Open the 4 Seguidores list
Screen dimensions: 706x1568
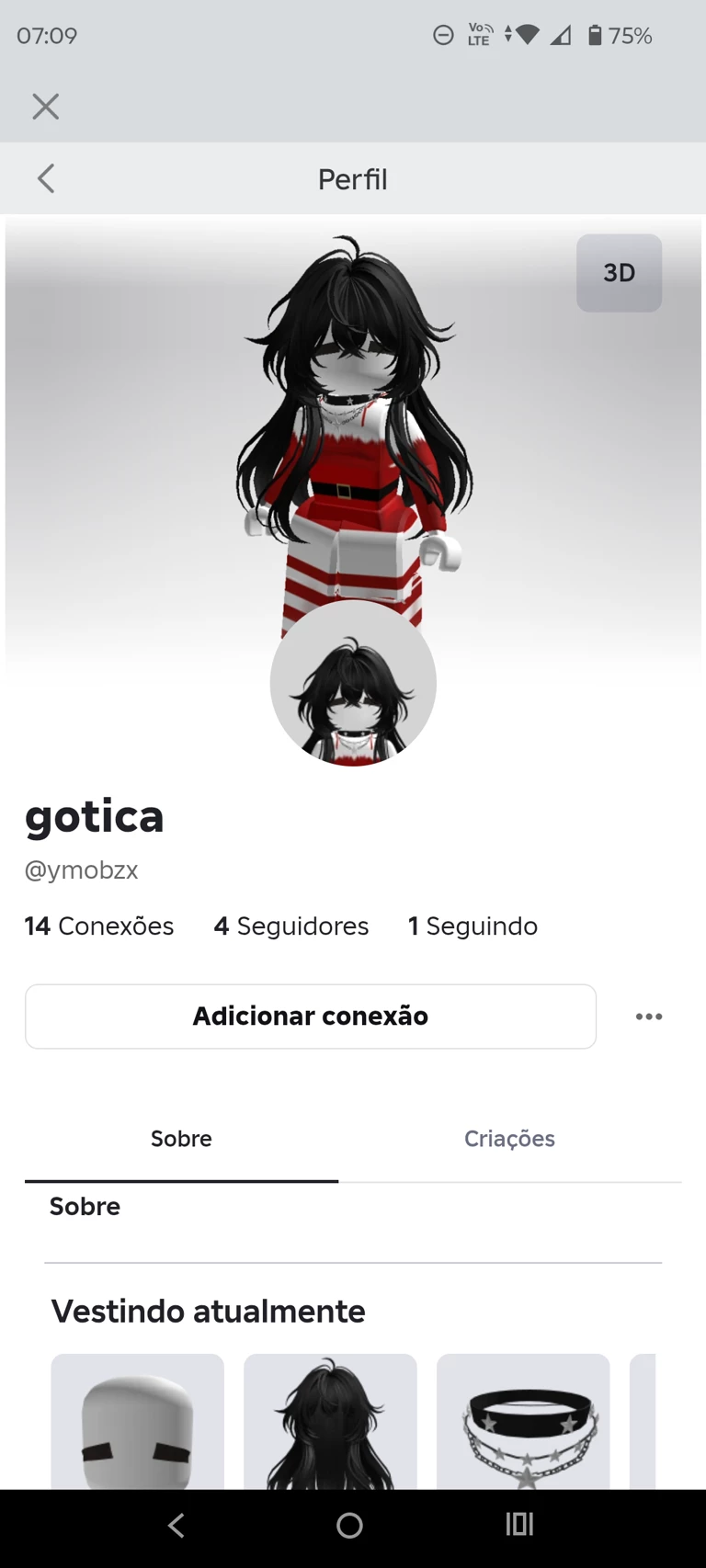pos(291,926)
